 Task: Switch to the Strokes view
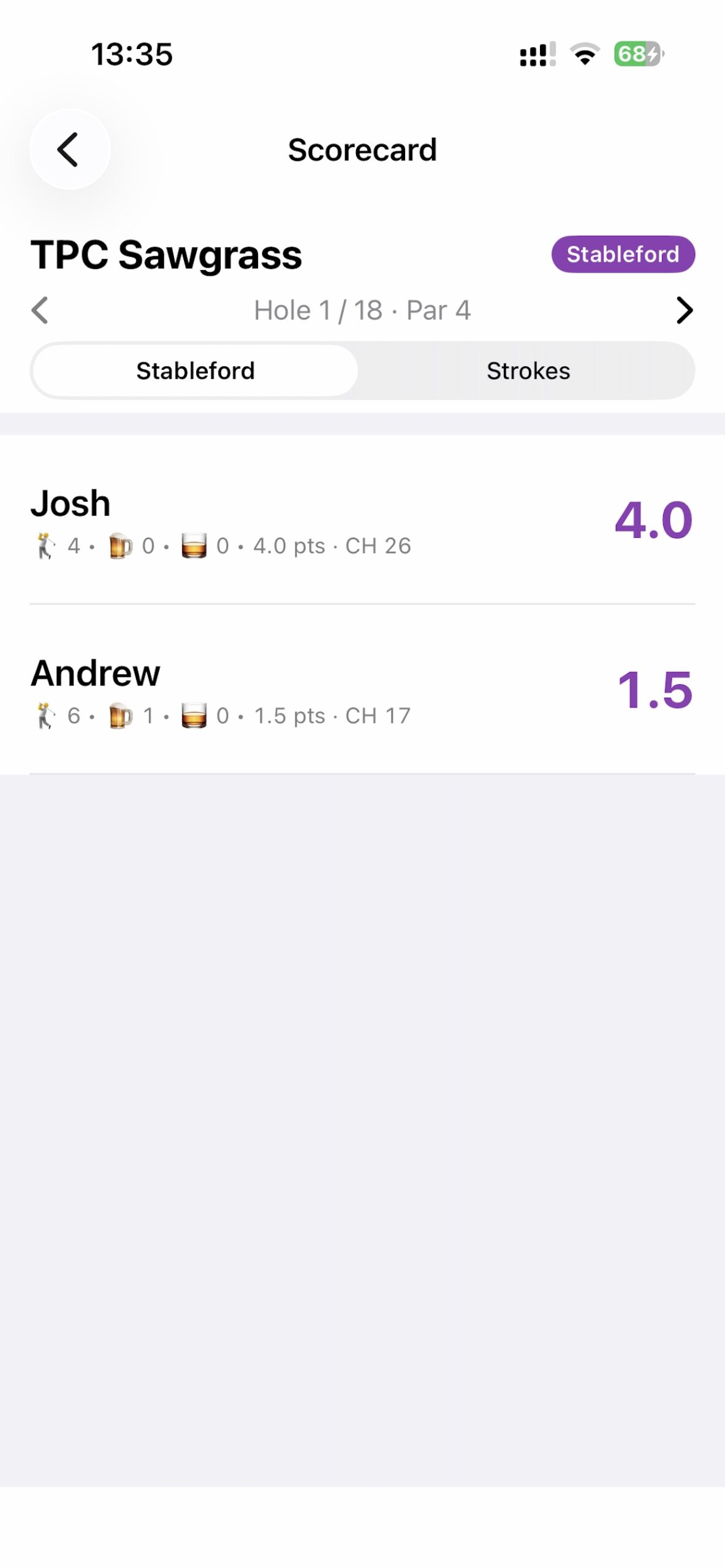pyautogui.click(x=528, y=371)
